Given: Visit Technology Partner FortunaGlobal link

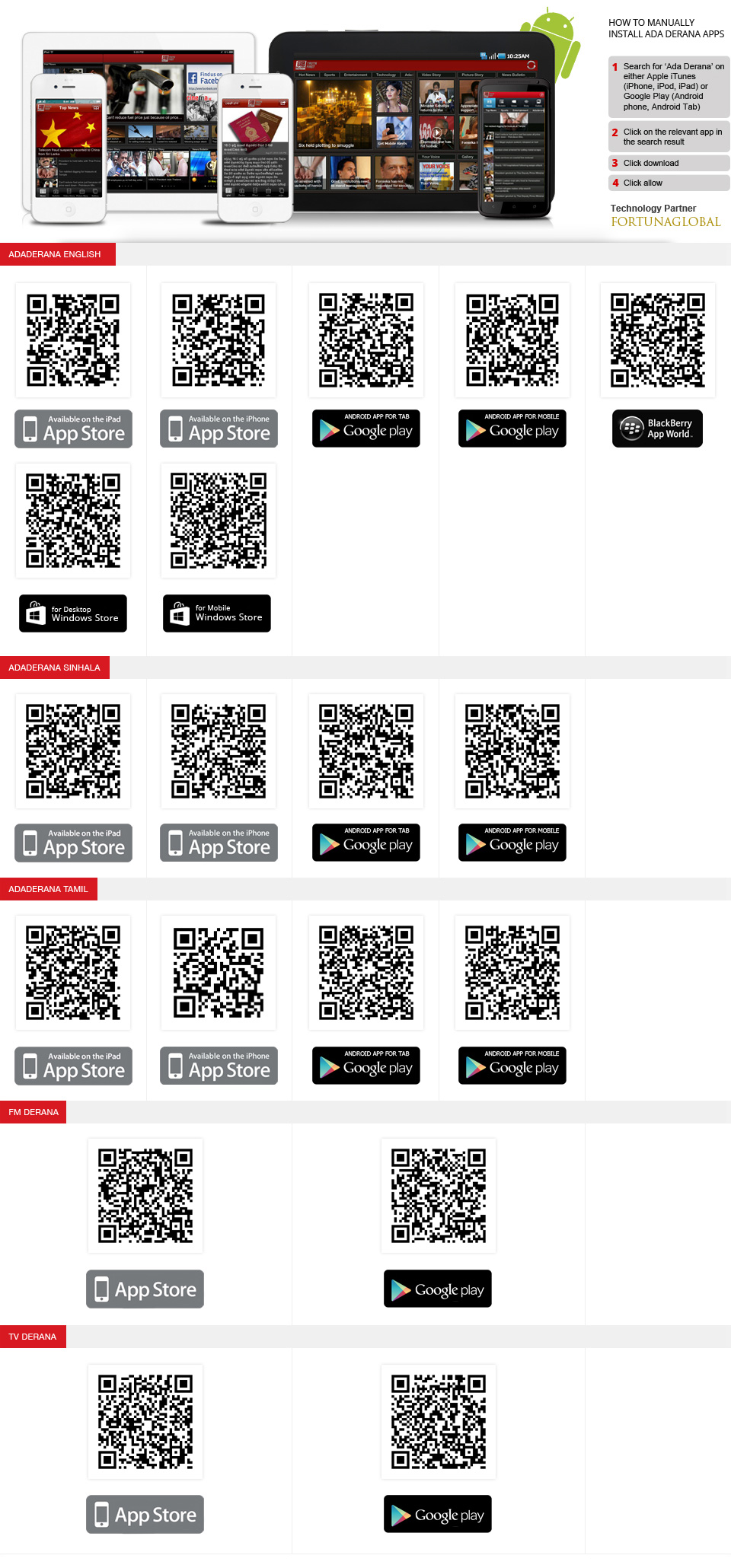Looking at the screenshot, I should tap(666, 221).
